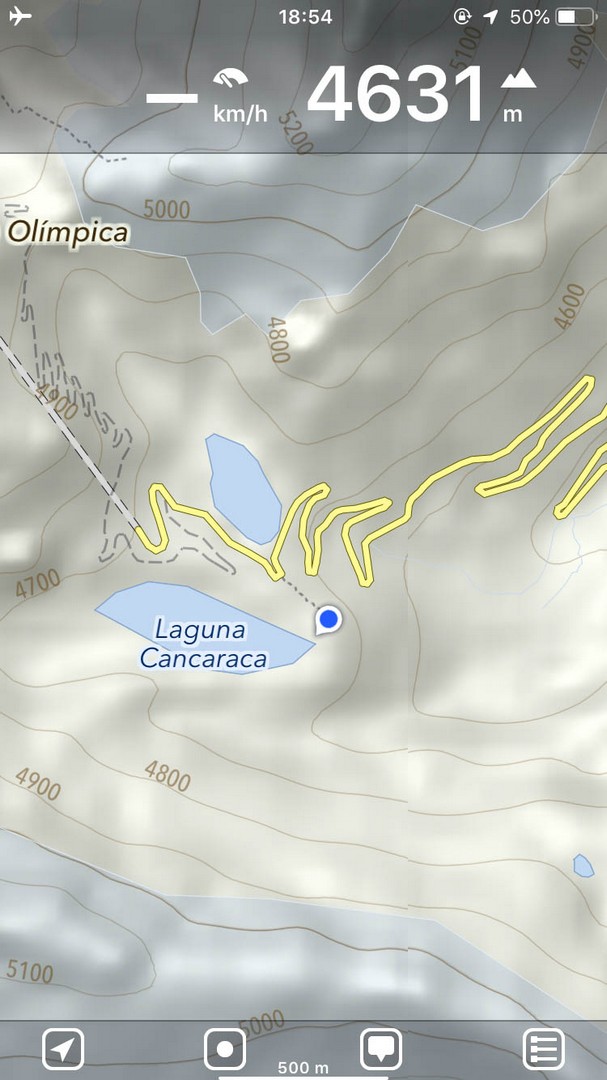Tap the blue current location marker
This screenshot has width=607, height=1080.
pyautogui.click(x=328, y=621)
